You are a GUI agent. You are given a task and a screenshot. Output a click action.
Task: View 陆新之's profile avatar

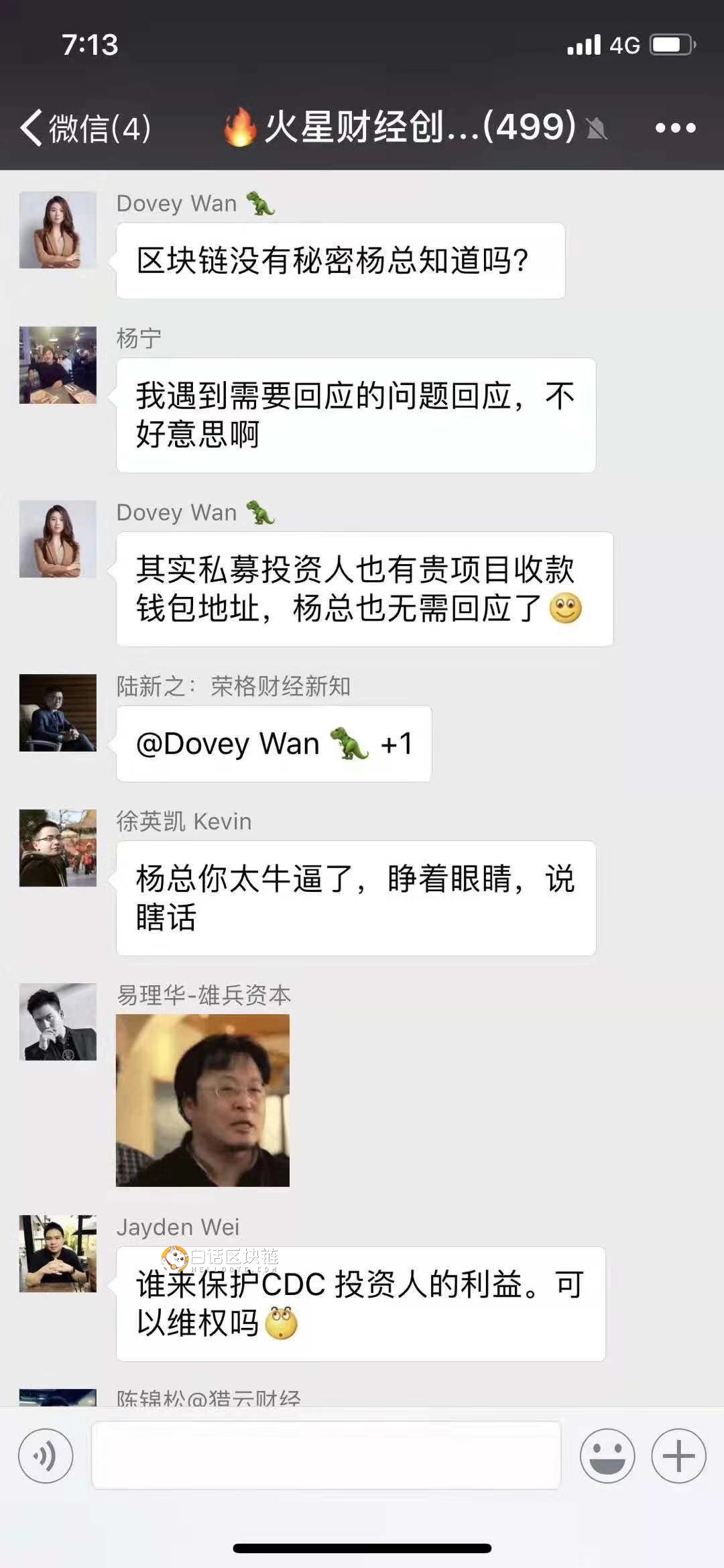[x=58, y=712]
